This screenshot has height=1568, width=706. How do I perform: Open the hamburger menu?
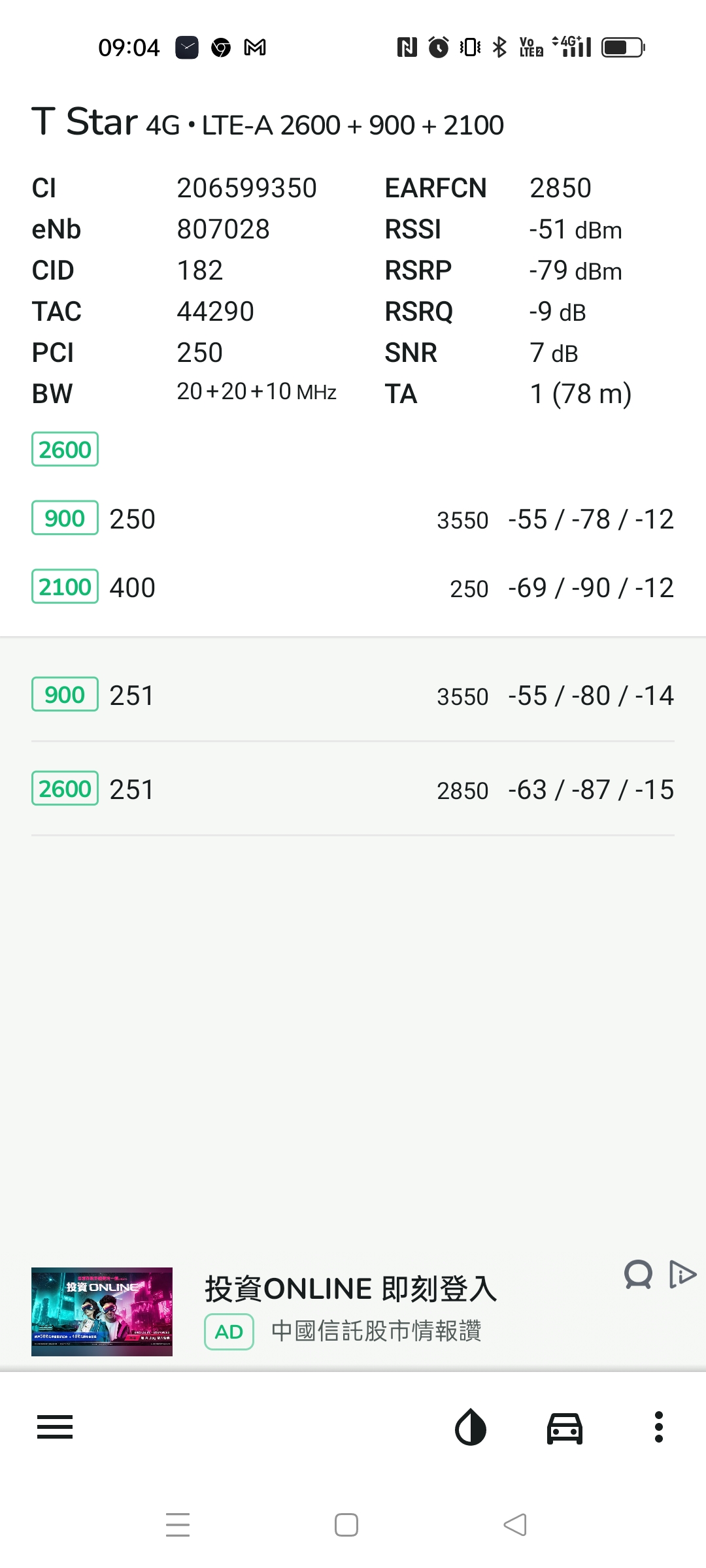point(55,1428)
